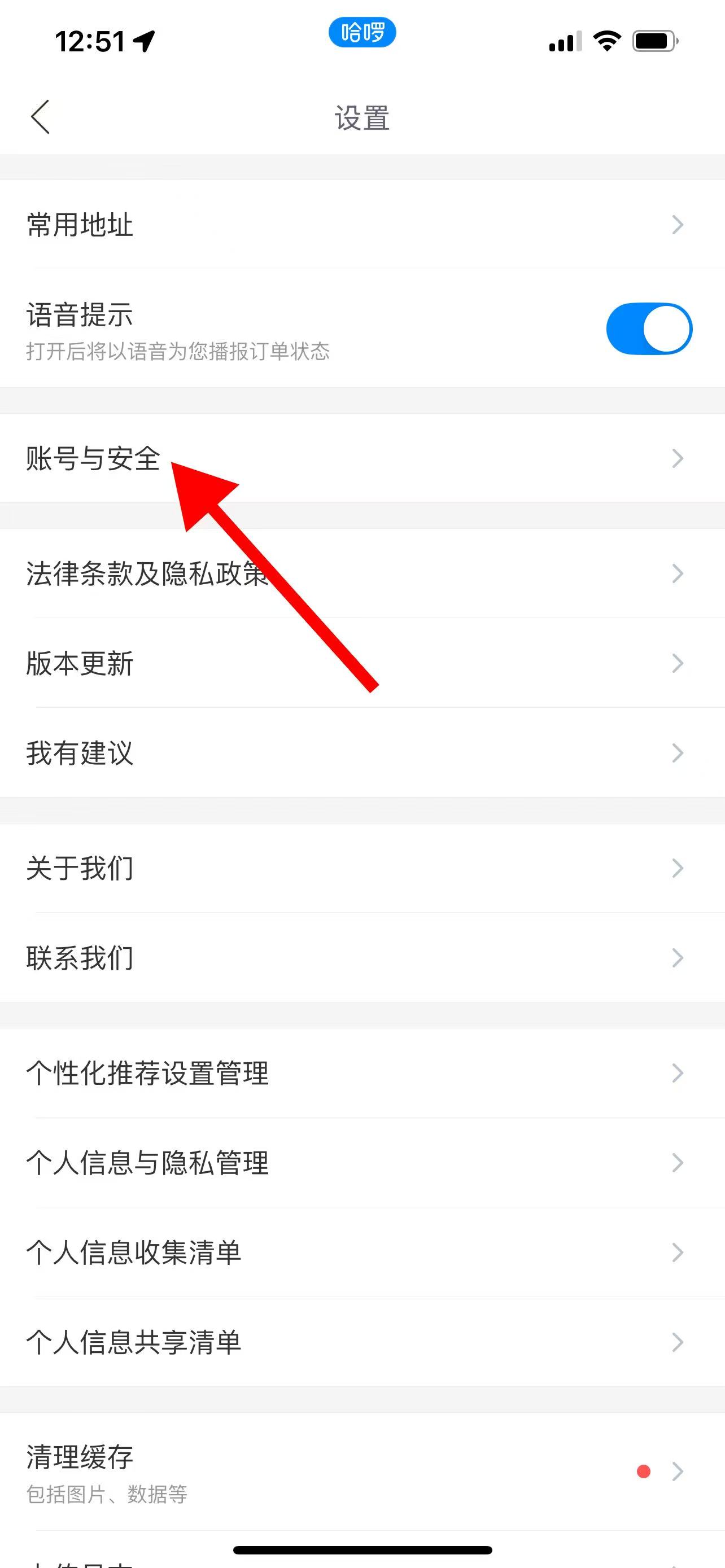725x1568 pixels.
Task: Open 我有建议 feedback
Action: point(362,753)
